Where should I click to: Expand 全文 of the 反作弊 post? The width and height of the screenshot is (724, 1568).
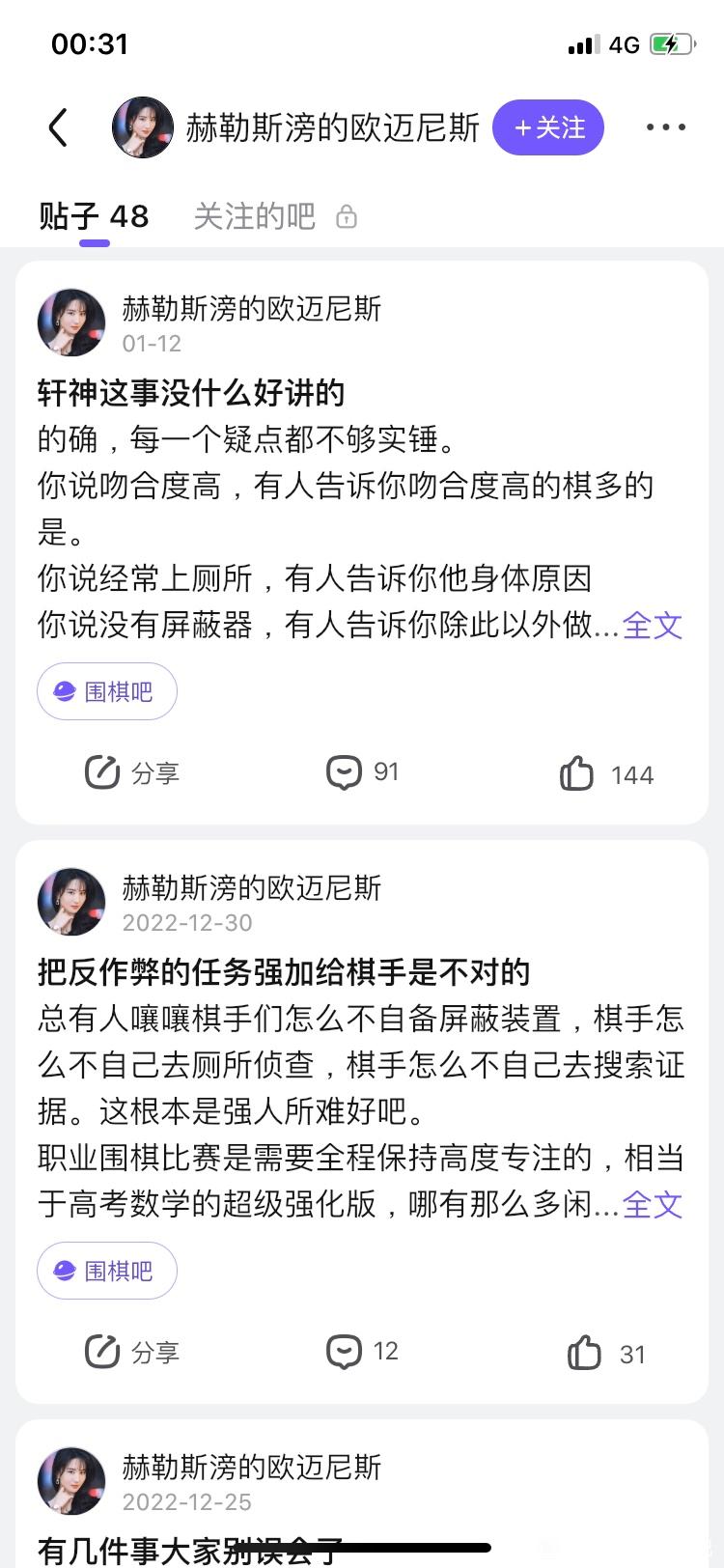point(653,1204)
